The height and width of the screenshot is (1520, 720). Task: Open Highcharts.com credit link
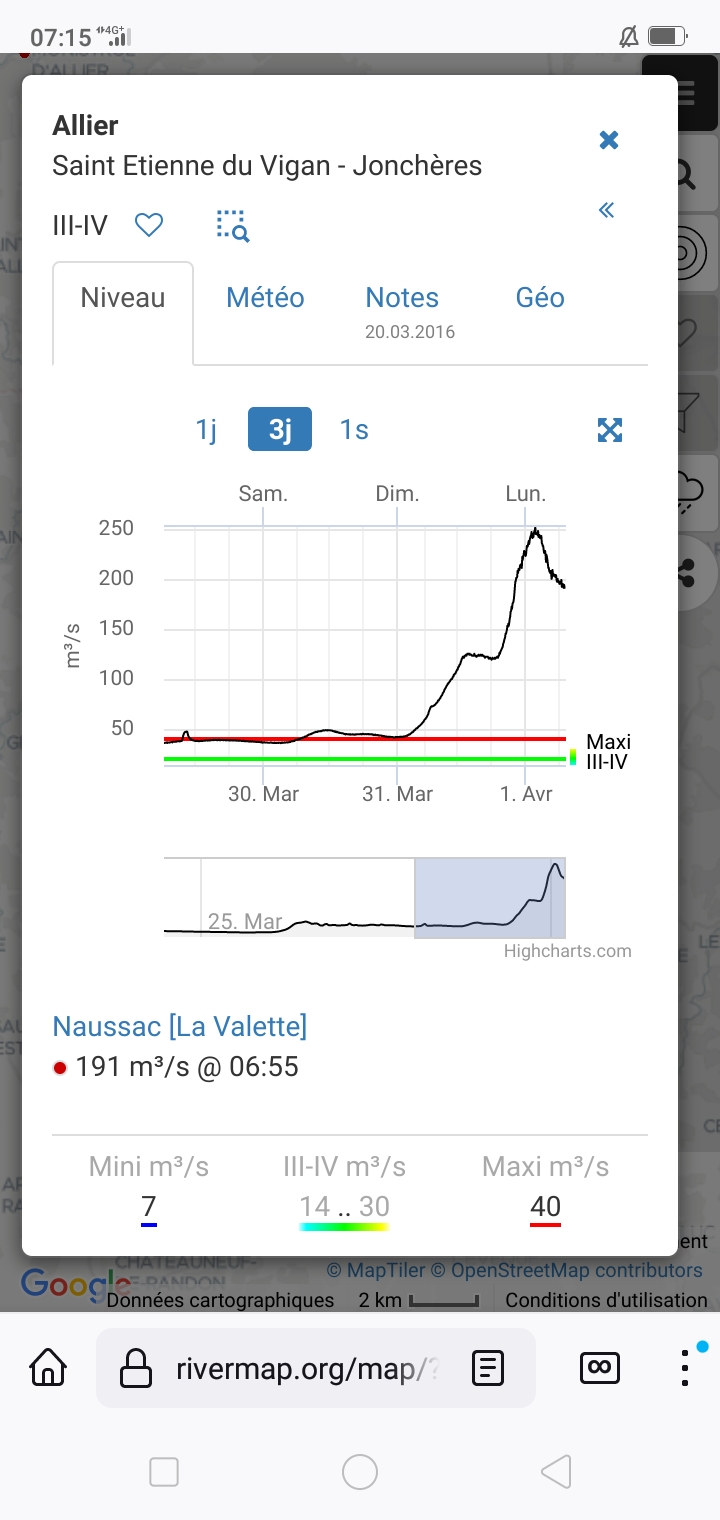pos(568,951)
